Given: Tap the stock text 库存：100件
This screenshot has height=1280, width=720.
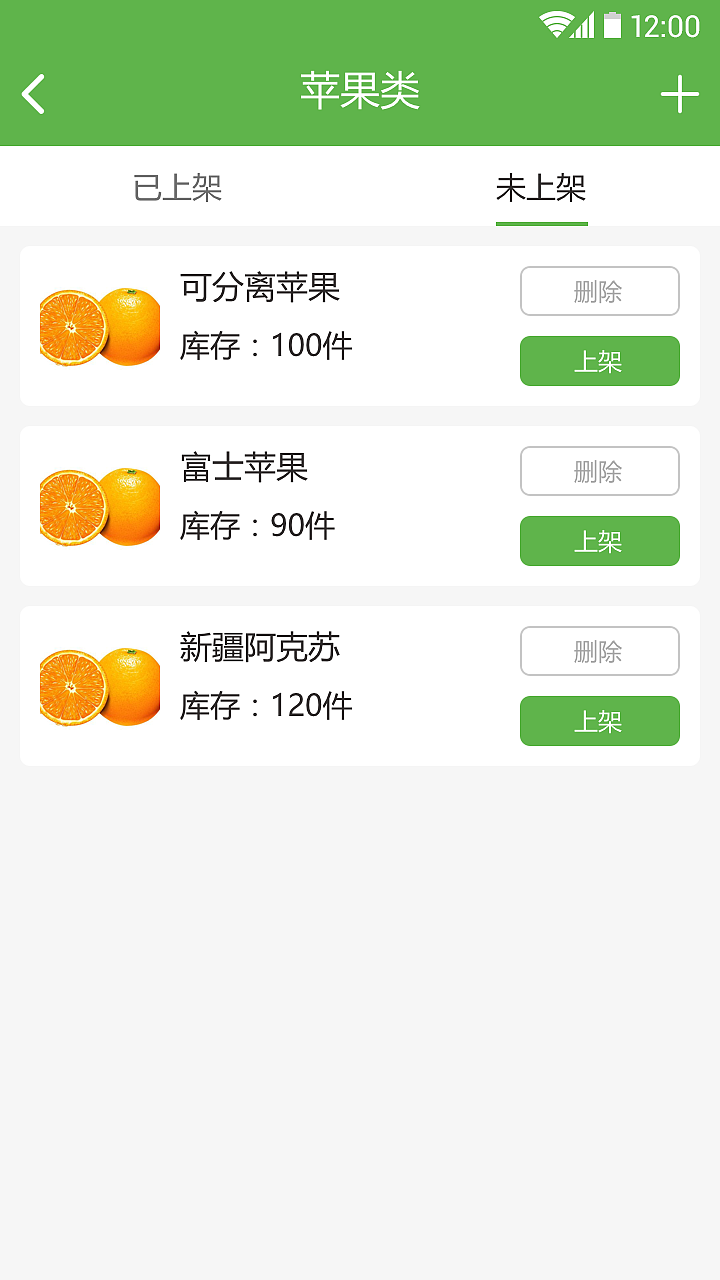Looking at the screenshot, I should click(x=262, y=345).
